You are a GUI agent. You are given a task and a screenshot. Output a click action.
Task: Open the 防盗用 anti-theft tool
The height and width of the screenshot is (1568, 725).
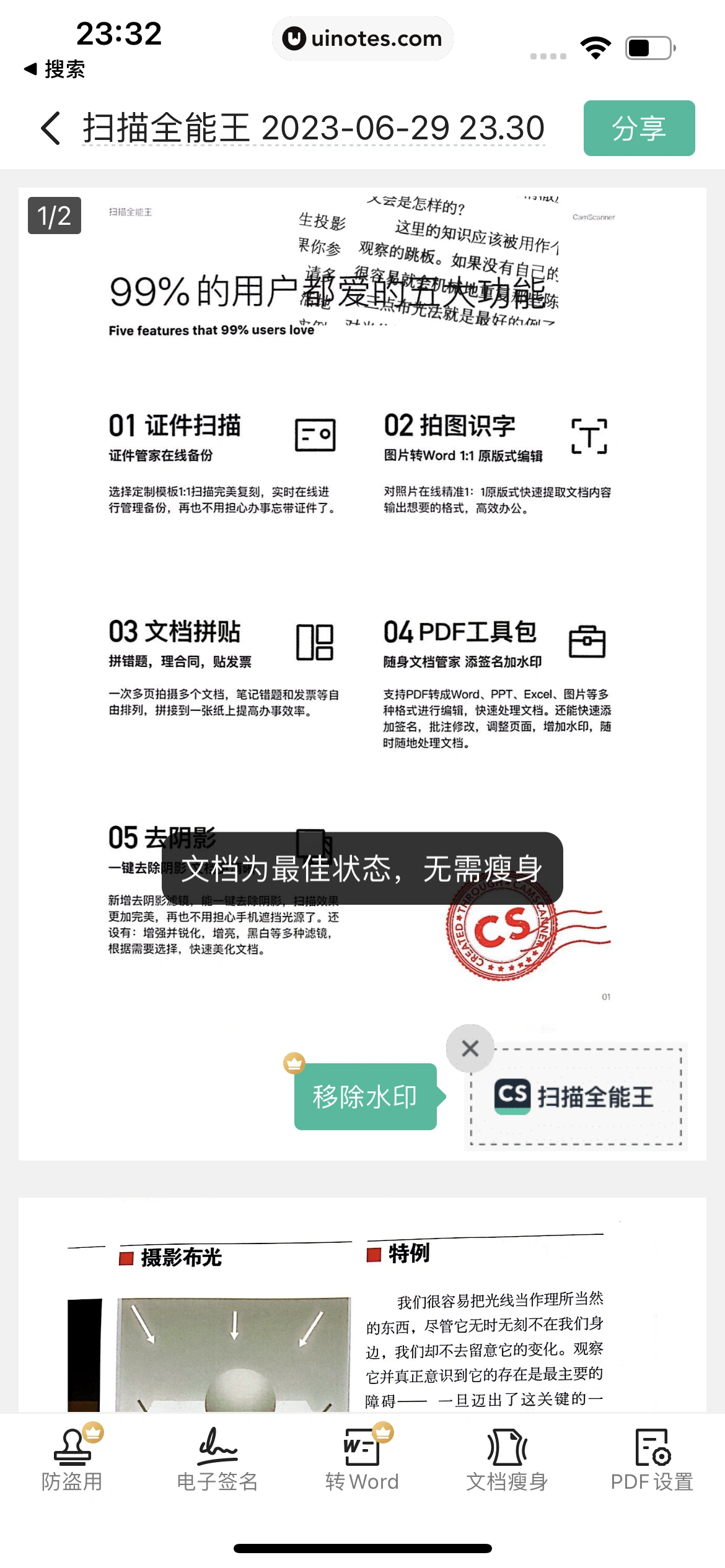72,1459
